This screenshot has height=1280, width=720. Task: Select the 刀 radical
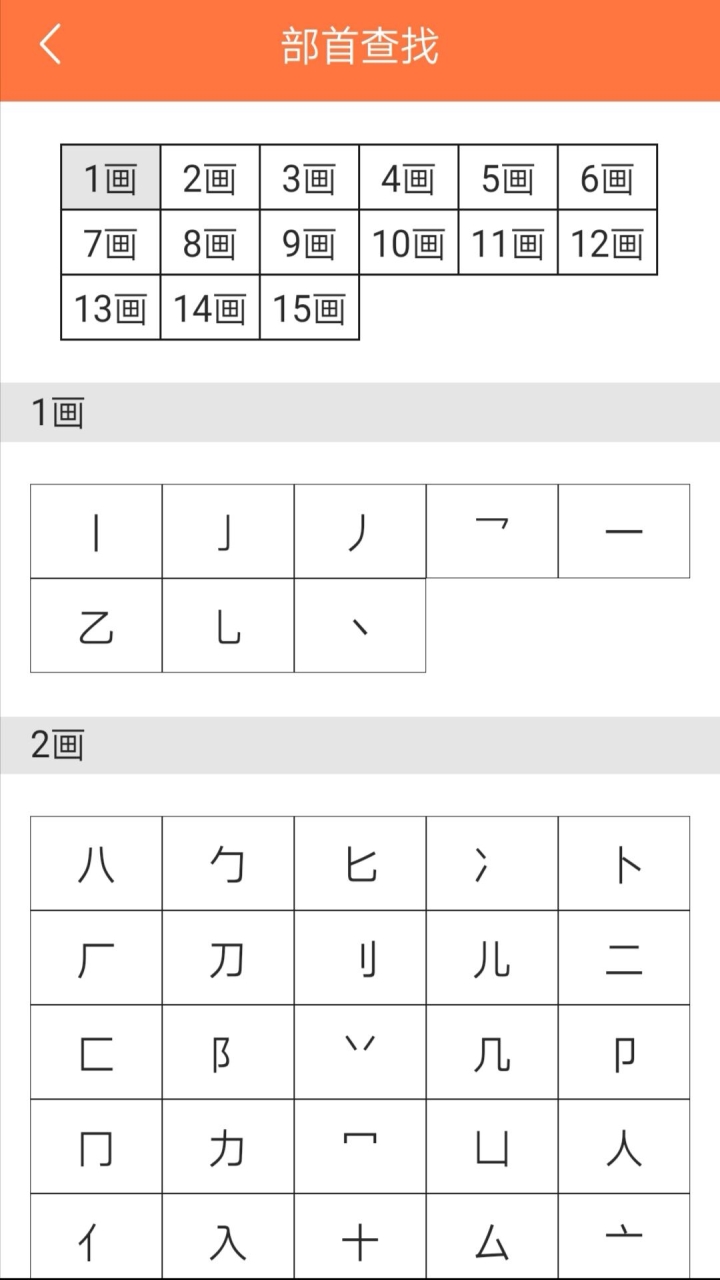pyautogui.click(x=228, y=958)
